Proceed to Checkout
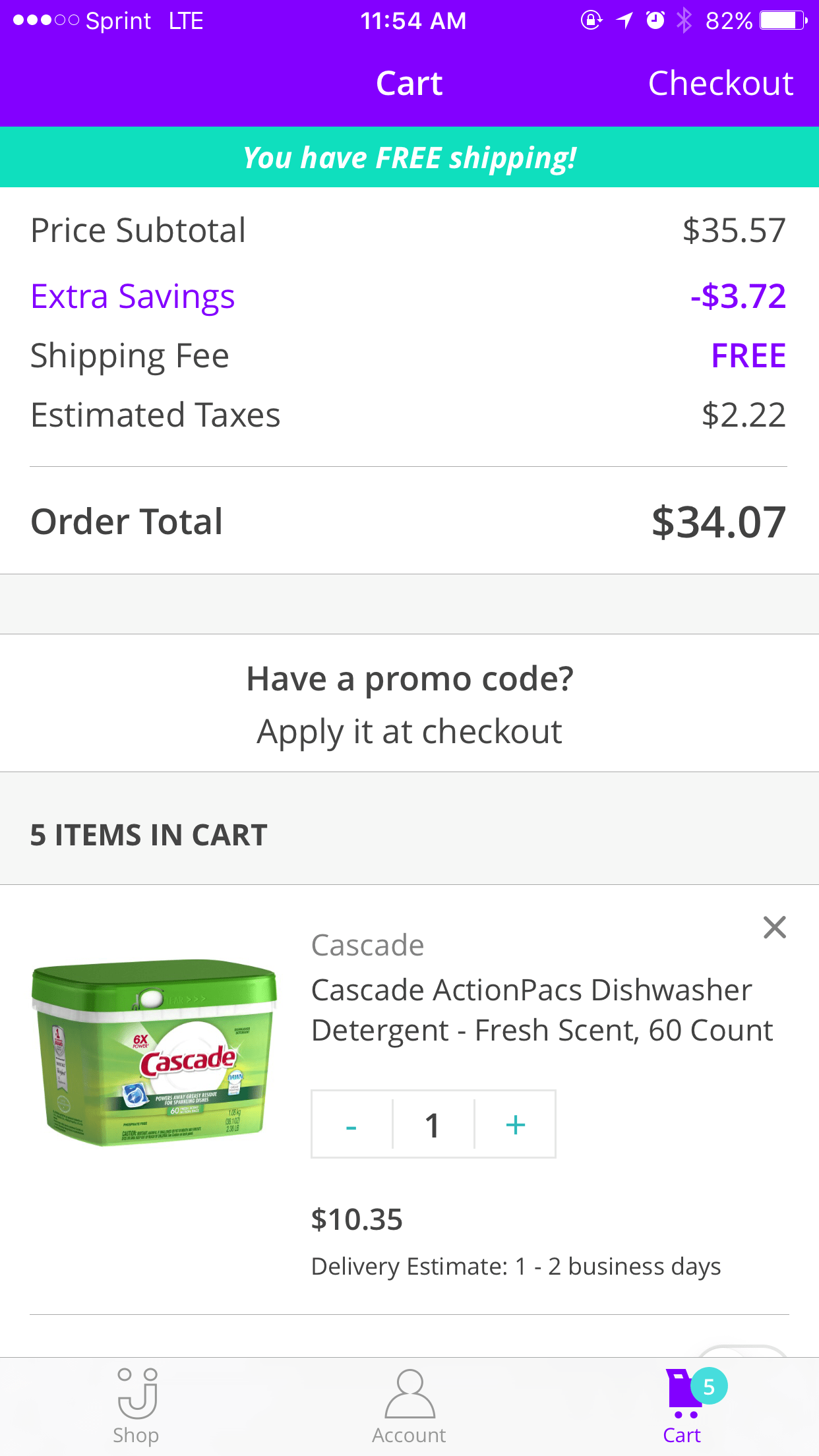 [x=720, y=84]
